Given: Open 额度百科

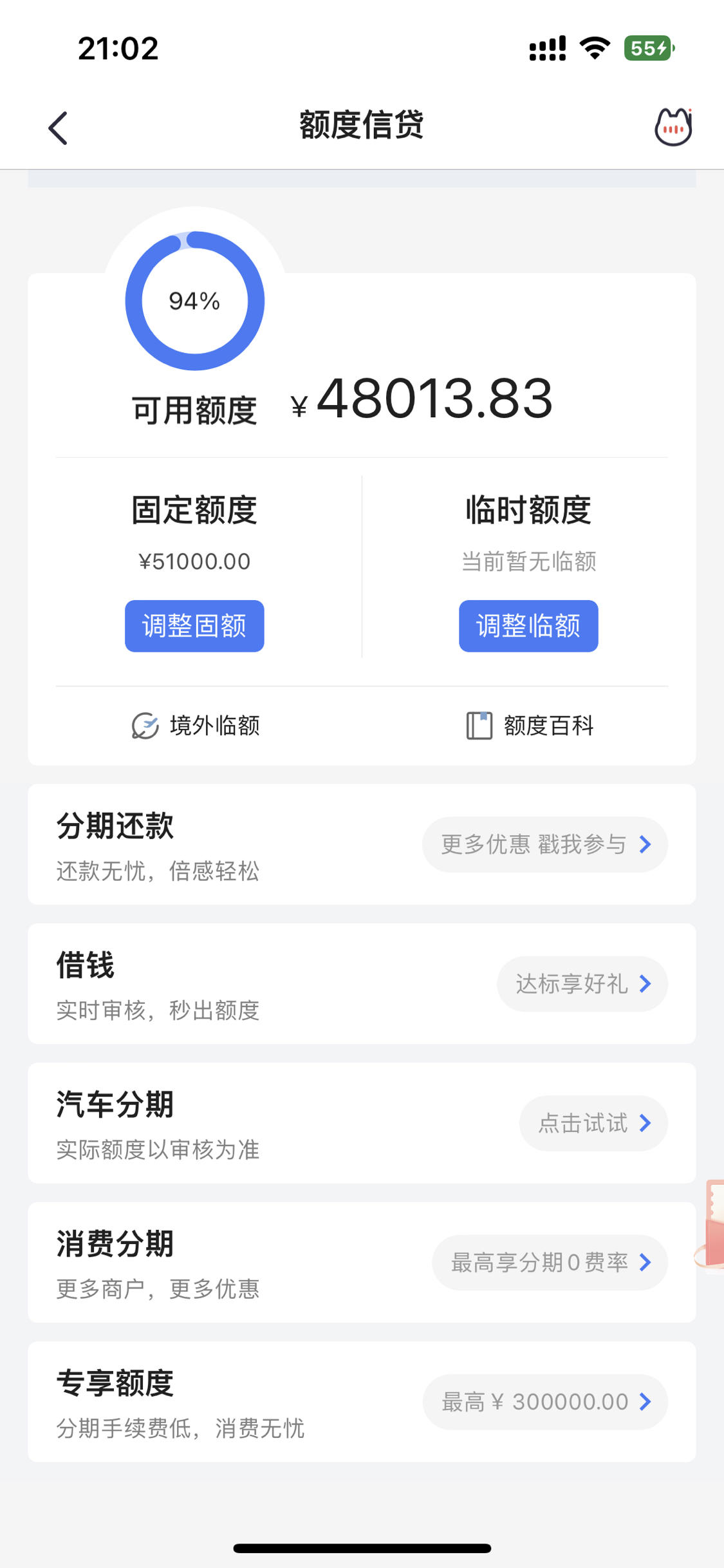Looking at the screenshot, I should pos(530,726).
